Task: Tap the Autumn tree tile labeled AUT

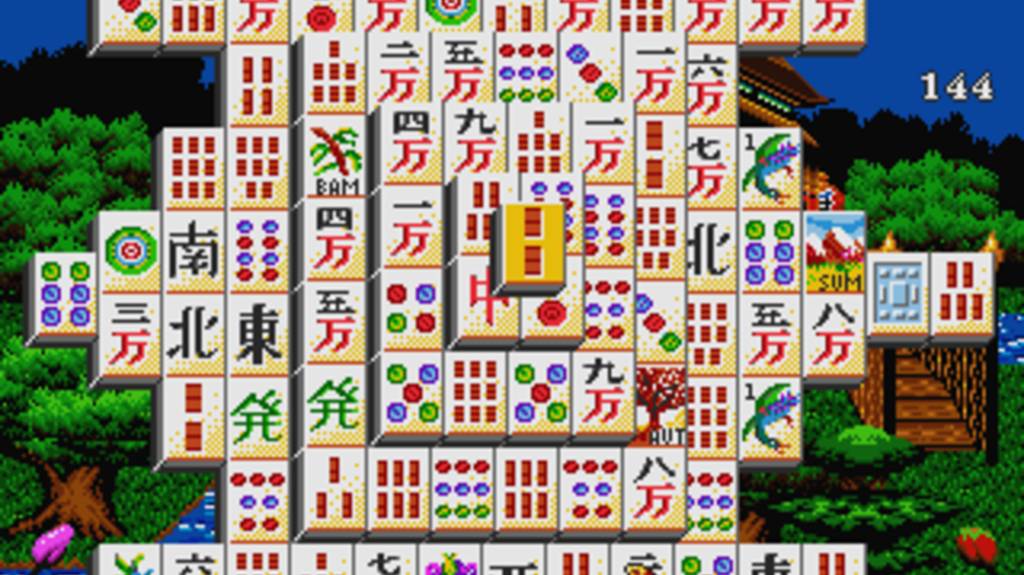Action: click(660, 403)
